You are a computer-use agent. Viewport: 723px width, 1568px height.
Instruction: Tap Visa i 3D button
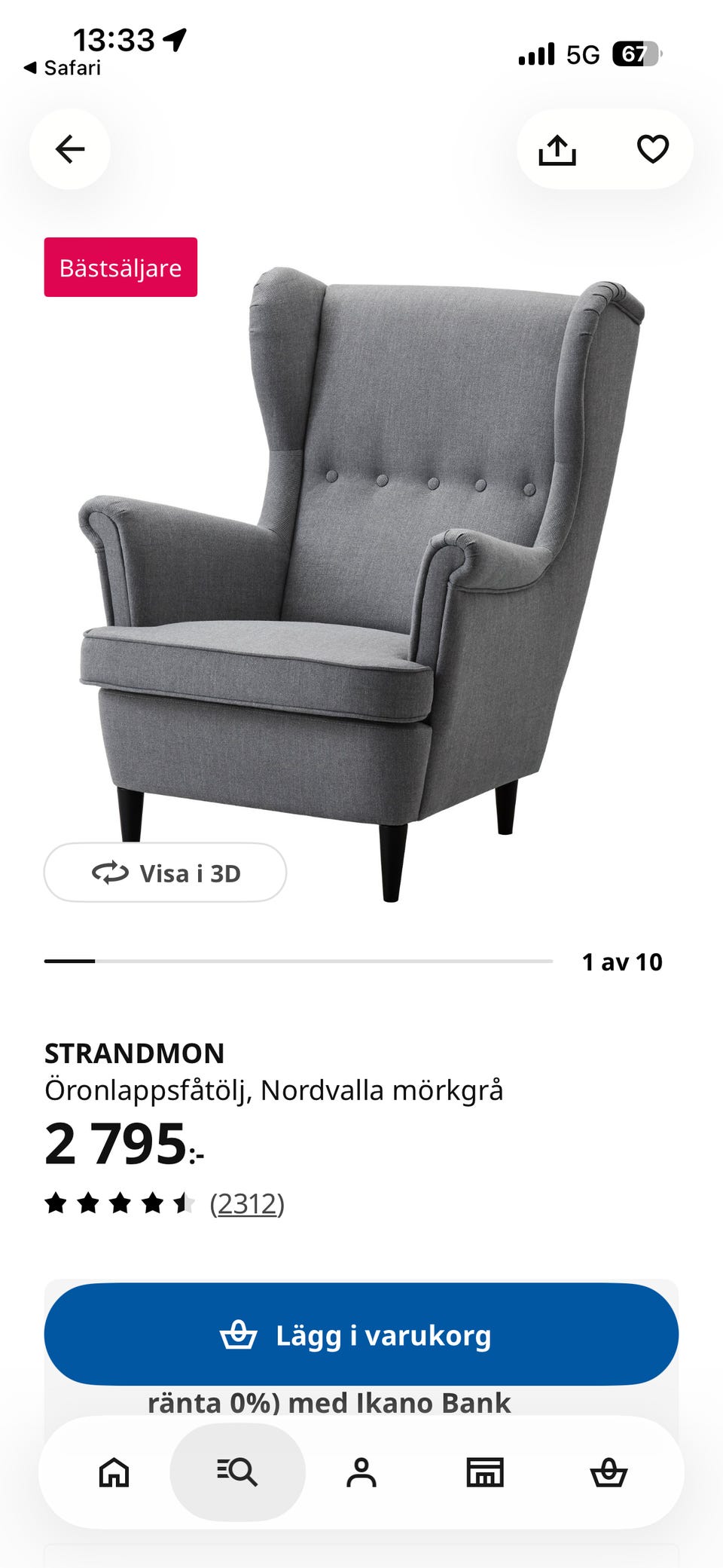[165, 873]
